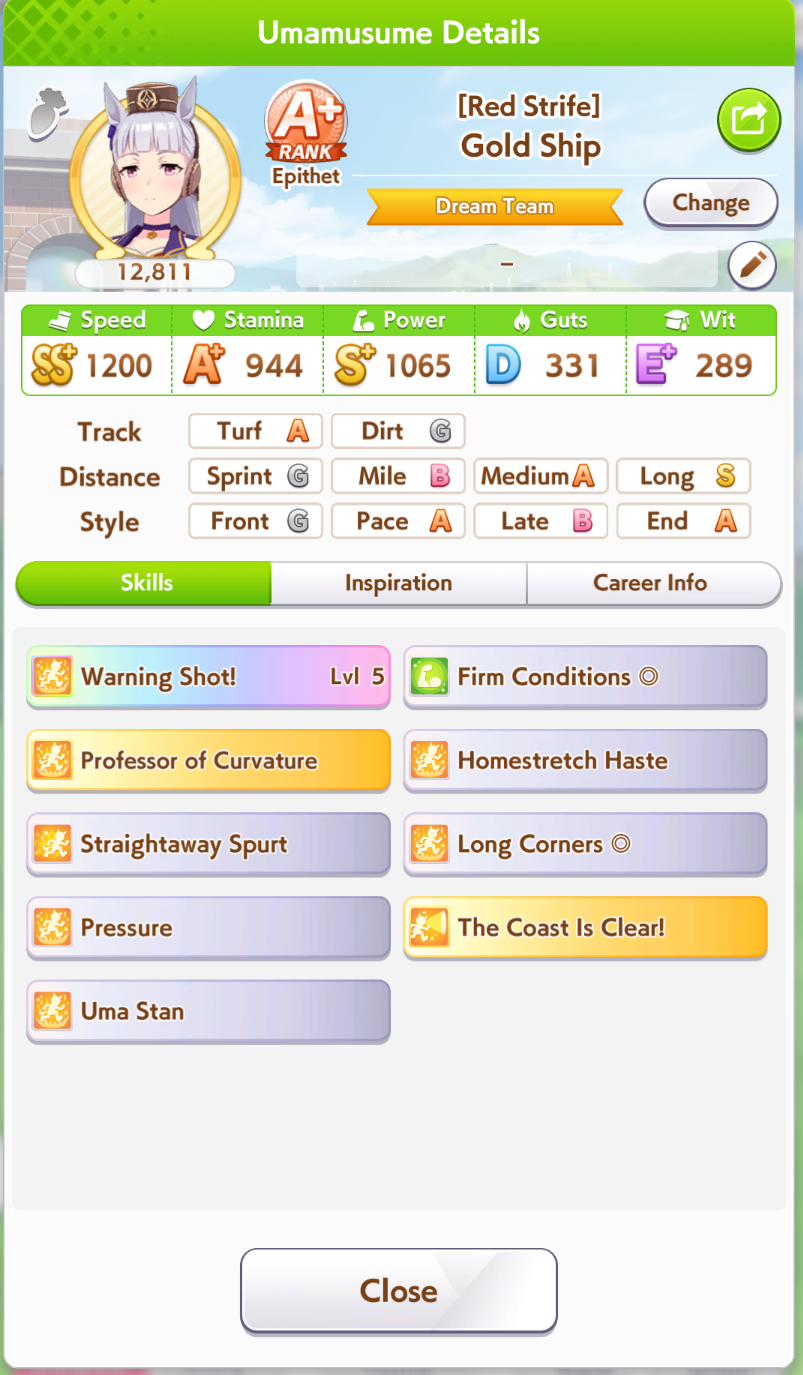
Task: Tap the green share icon
Action: point(748,121)
